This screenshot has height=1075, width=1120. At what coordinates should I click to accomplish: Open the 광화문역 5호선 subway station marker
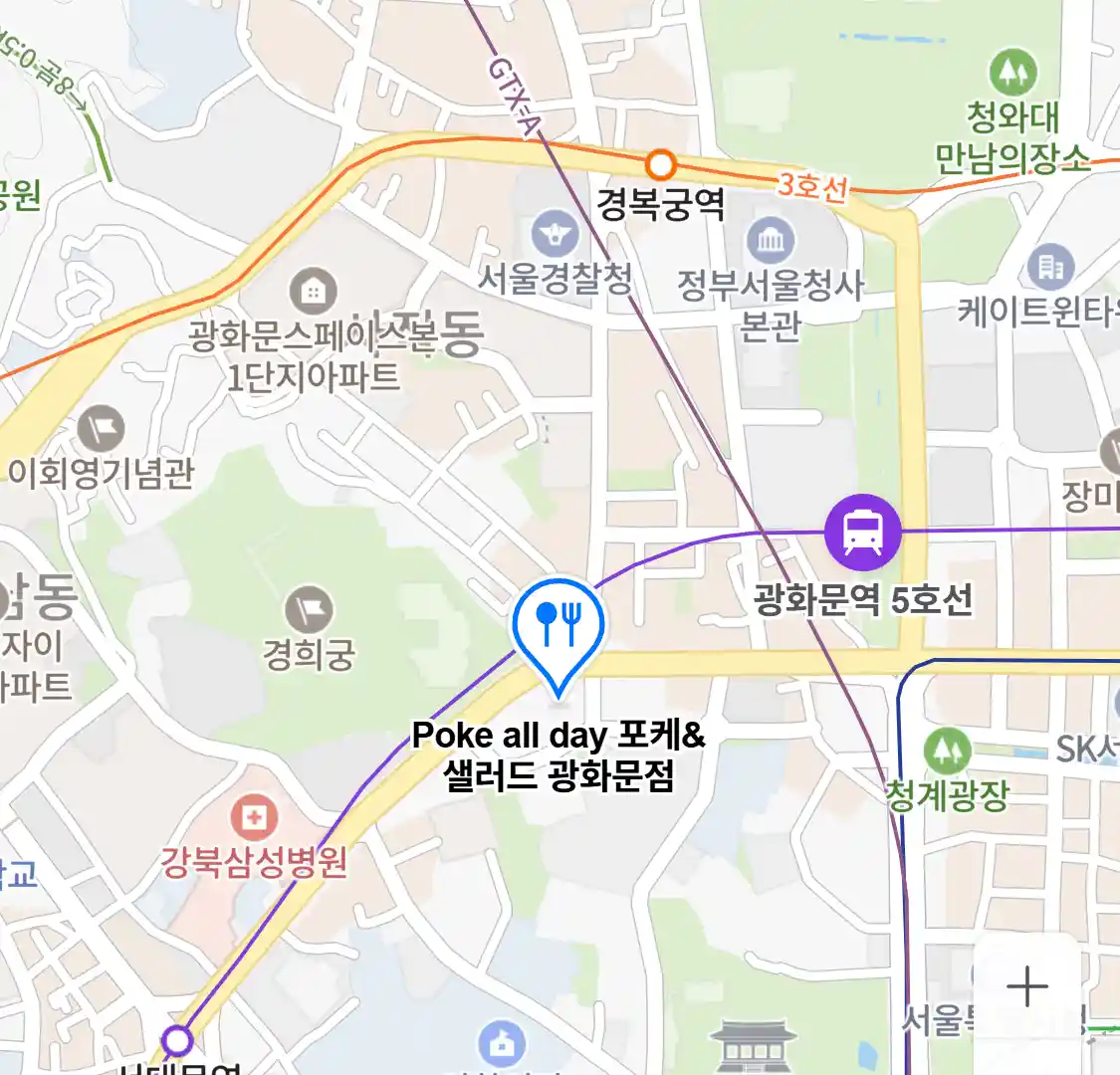coord(862,532)
